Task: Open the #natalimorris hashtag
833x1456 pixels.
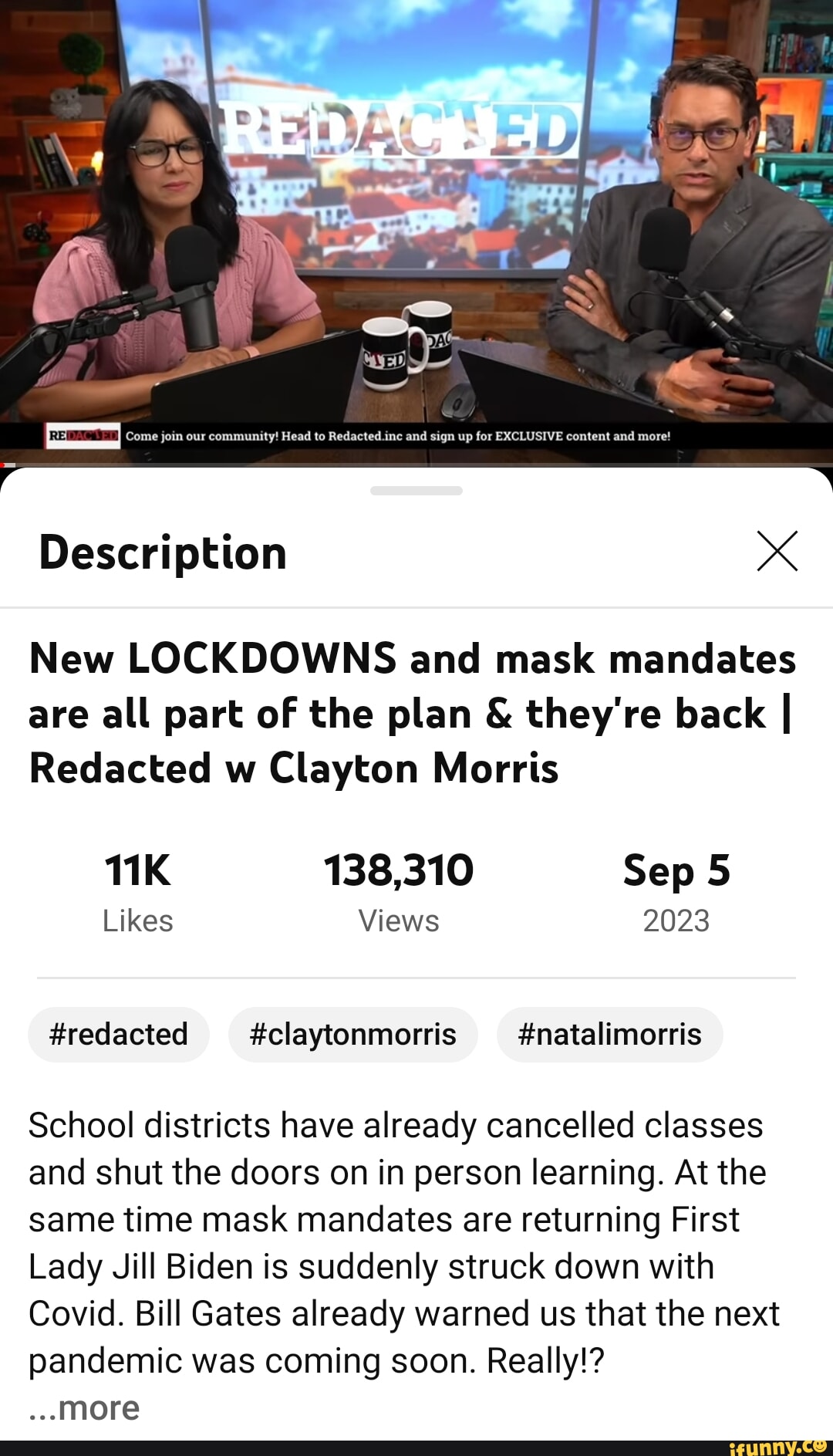Action: [609, 1035]
